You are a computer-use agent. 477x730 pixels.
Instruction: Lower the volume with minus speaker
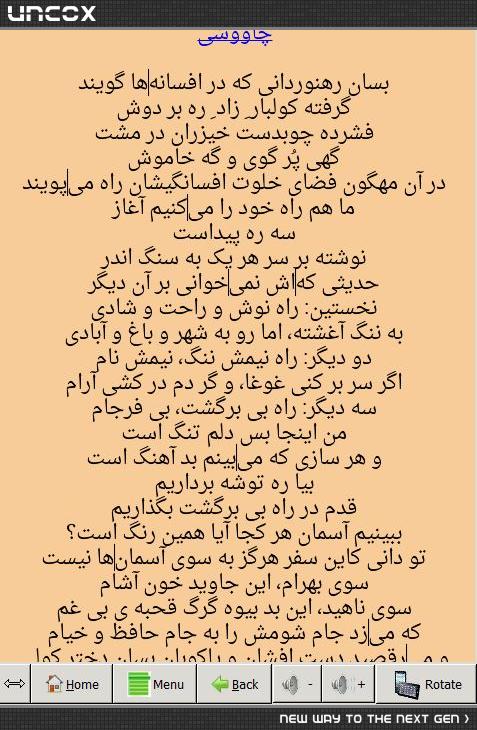tap(296, 683)
